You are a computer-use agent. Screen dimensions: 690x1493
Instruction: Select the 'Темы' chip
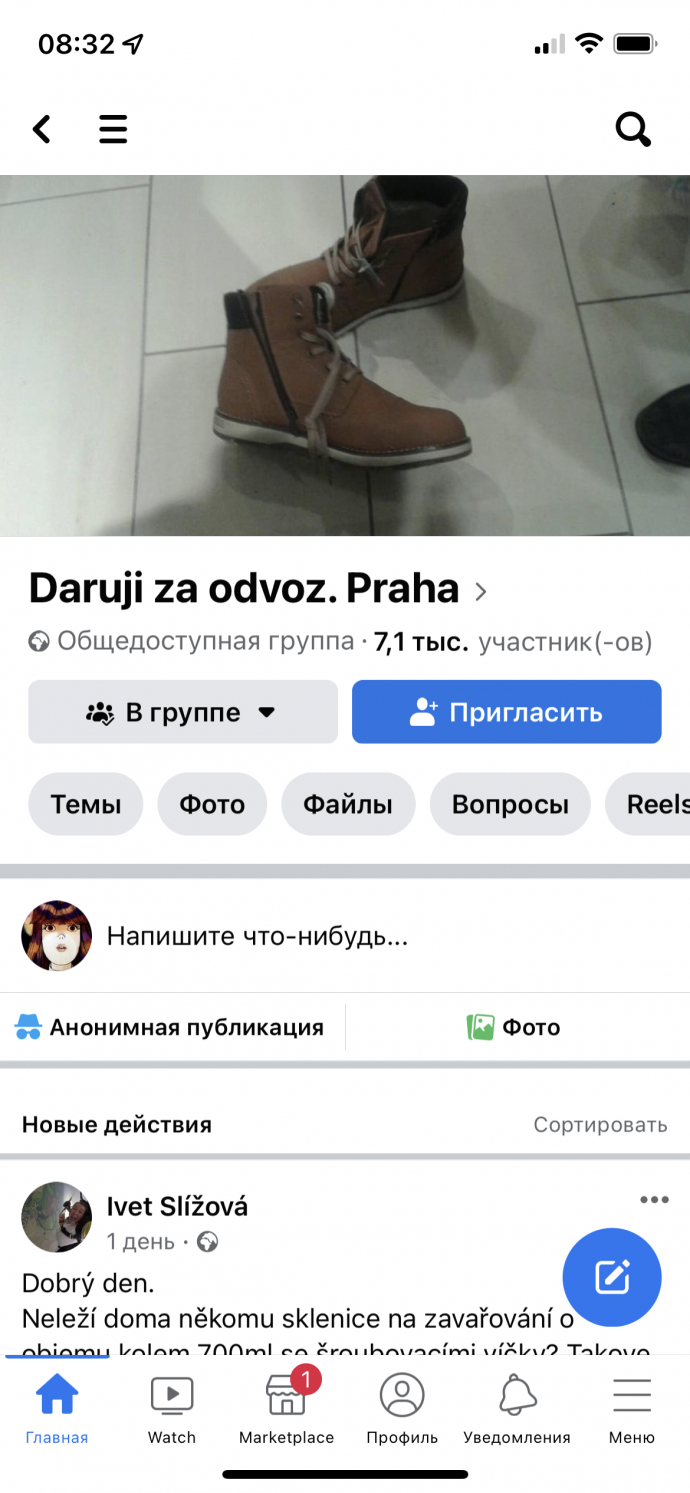tap(86, 804)
